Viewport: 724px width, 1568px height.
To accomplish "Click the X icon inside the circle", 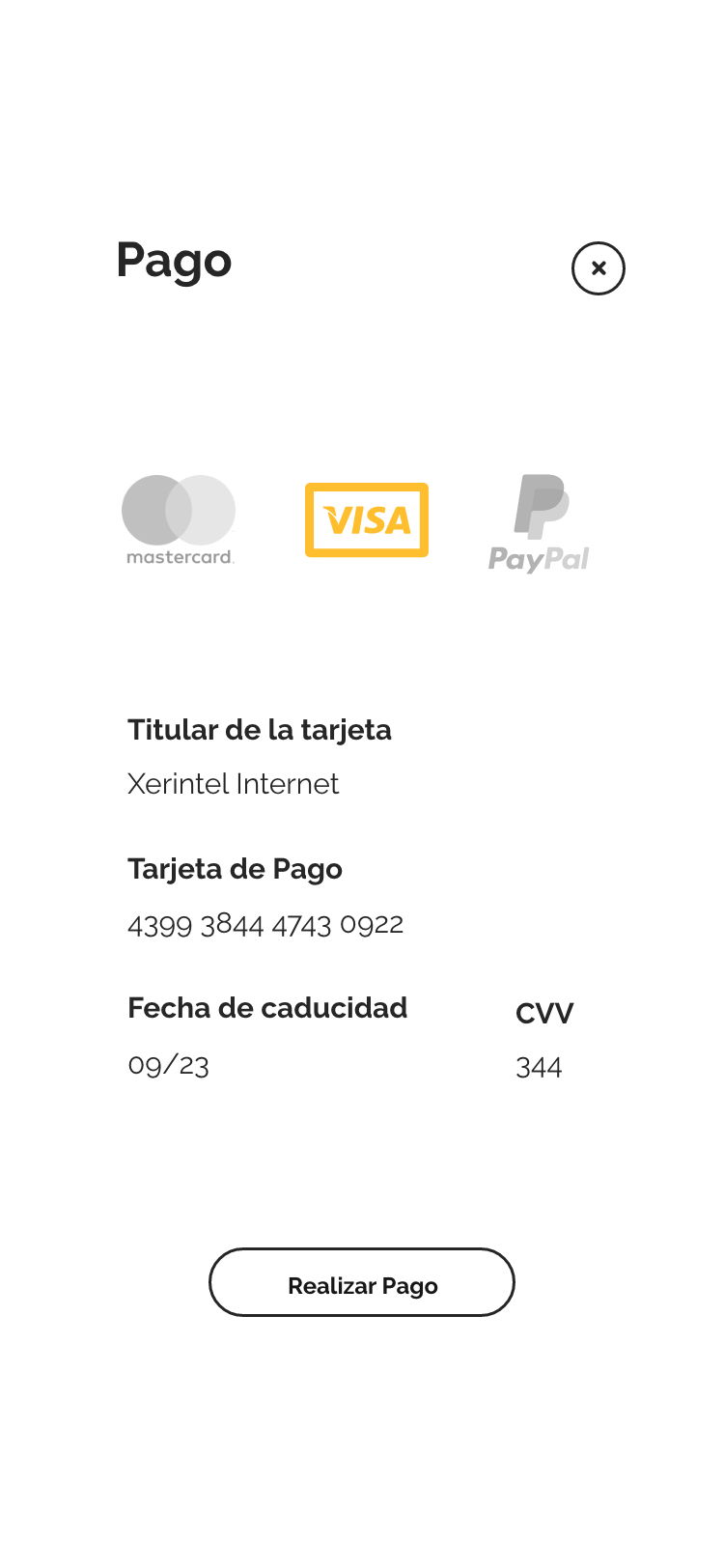I will (x=599, y=268).
